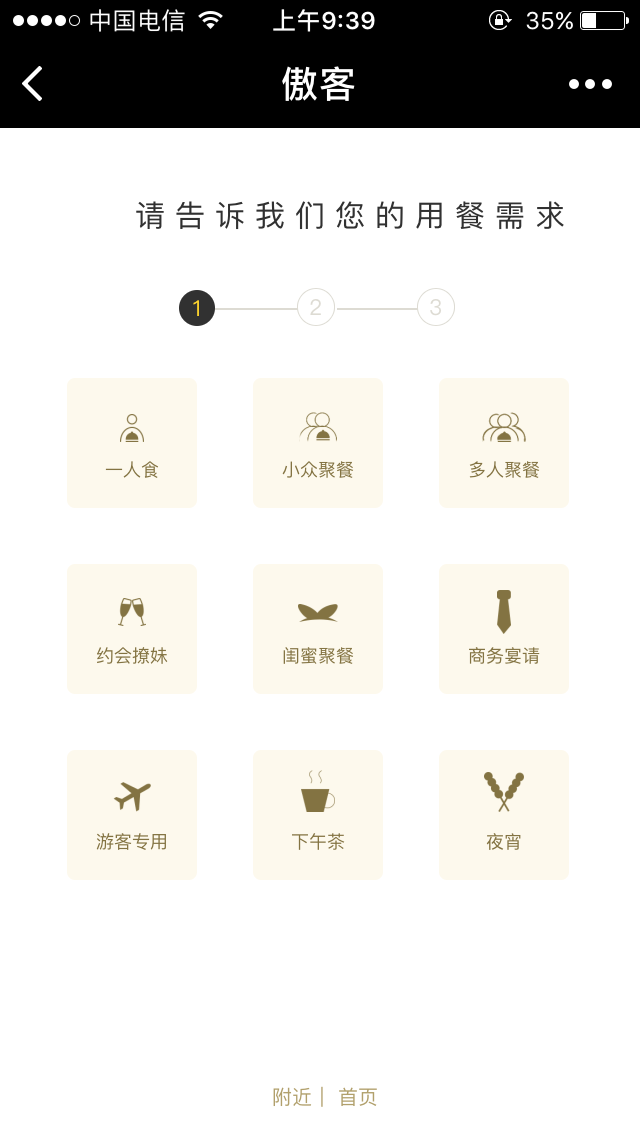The width and height of the screenshot is (640, 1136).
Task: Choose 下午茶 afternoon tea
Action: point(318,815)
